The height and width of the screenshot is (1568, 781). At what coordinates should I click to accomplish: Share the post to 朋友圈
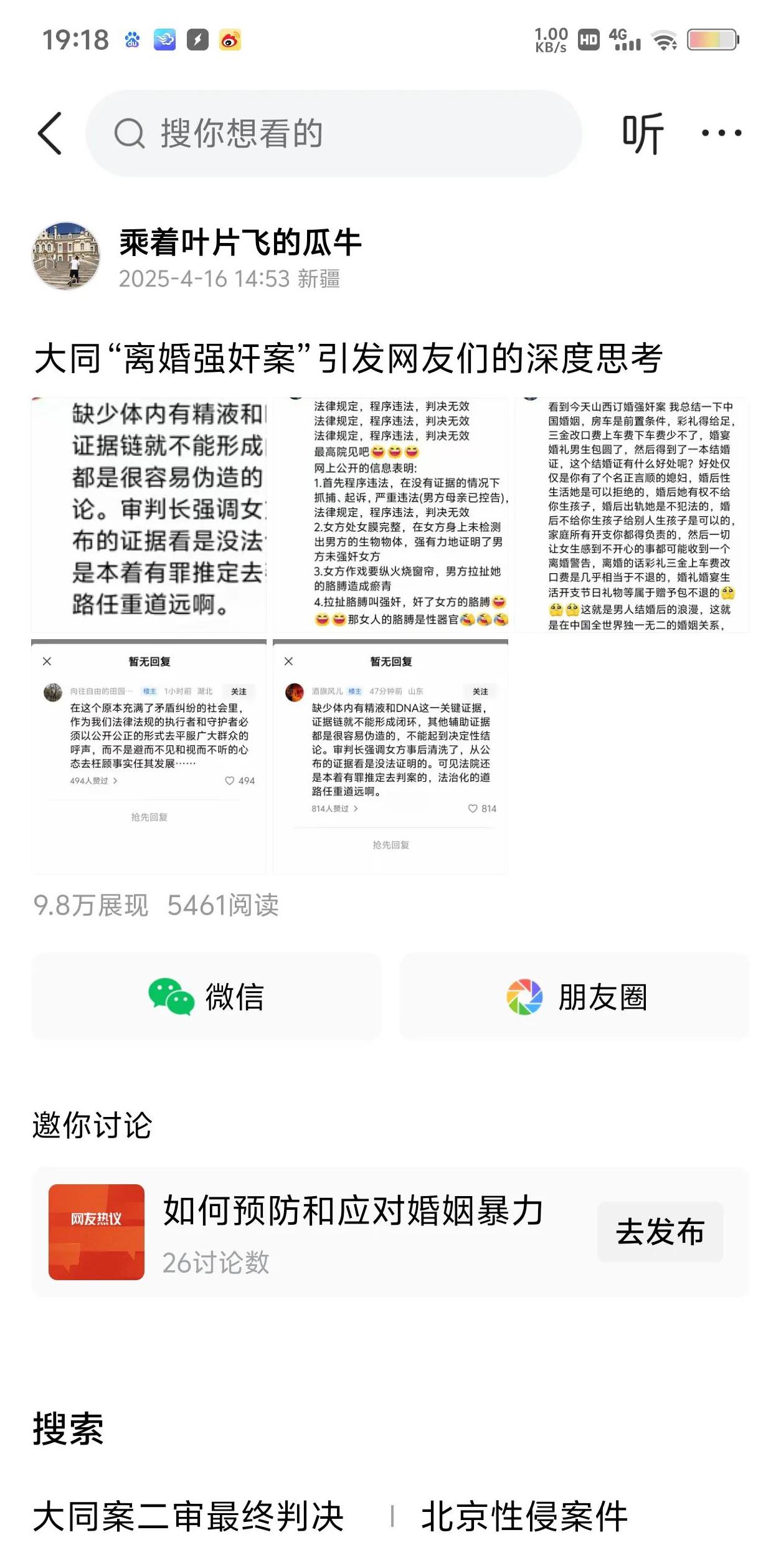(x=574, y=997)
